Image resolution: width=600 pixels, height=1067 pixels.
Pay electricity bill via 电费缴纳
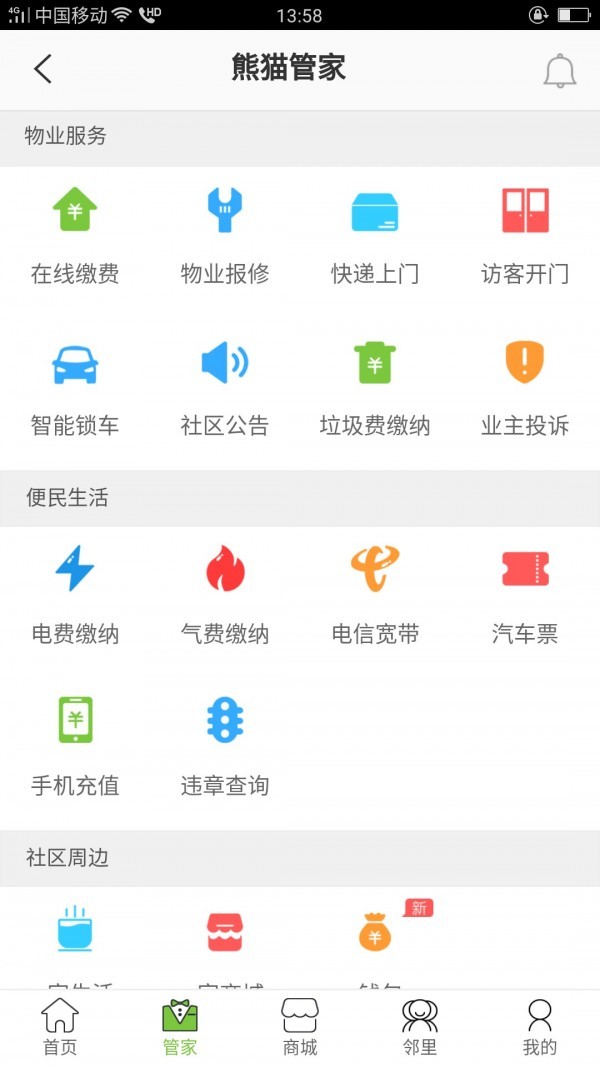(75, 596)
